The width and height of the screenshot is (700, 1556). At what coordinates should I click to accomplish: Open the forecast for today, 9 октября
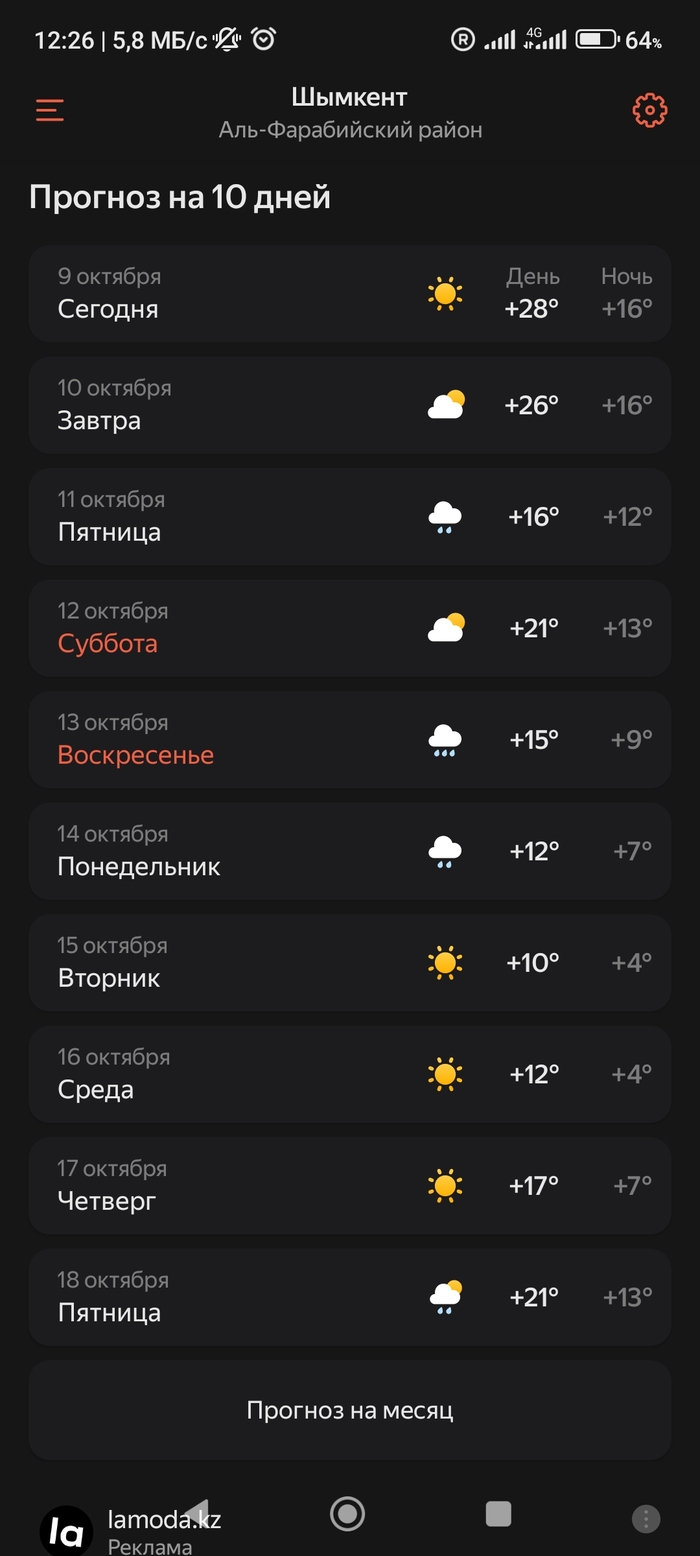(349, 293)
